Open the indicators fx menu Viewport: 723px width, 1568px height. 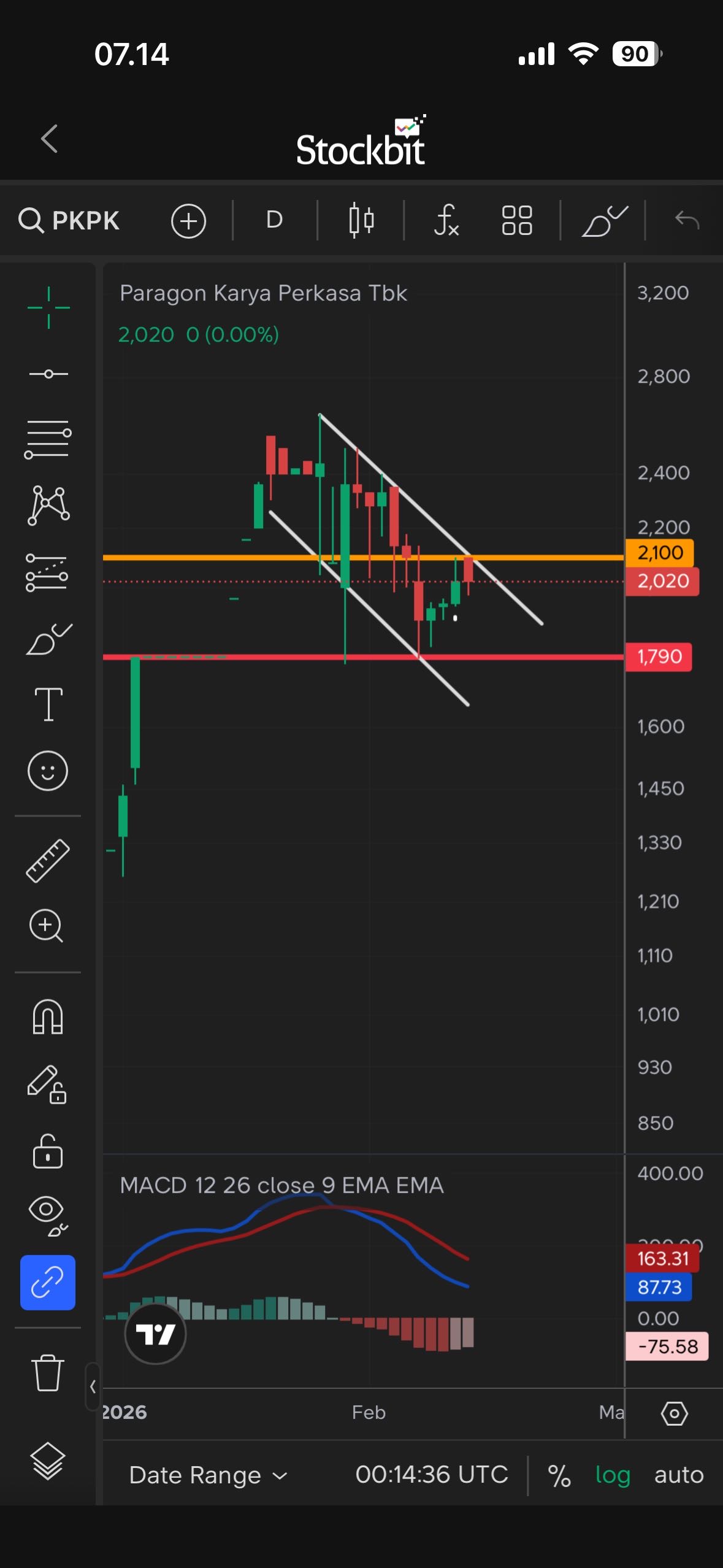[446, 220]
